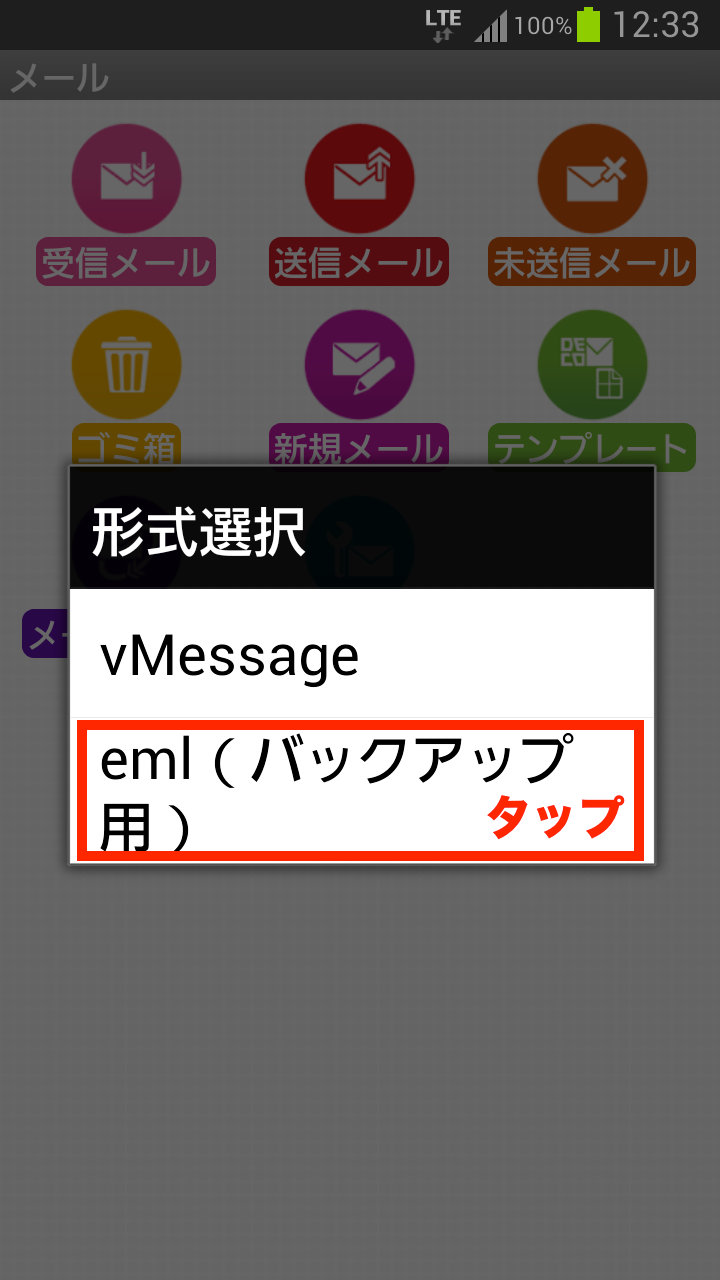Select the vMessage format option
The image size is (720, 1280).
362,654
